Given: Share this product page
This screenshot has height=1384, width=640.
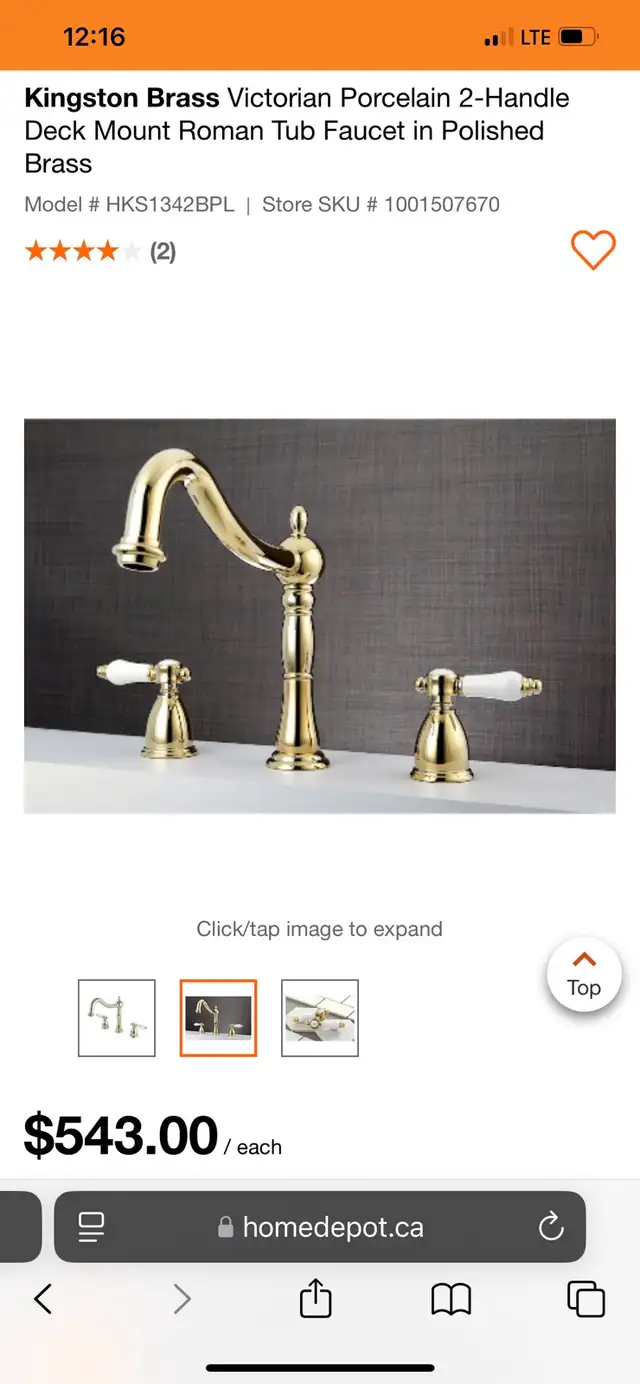Looking at the screenshot, I should tap(315, 1298).
